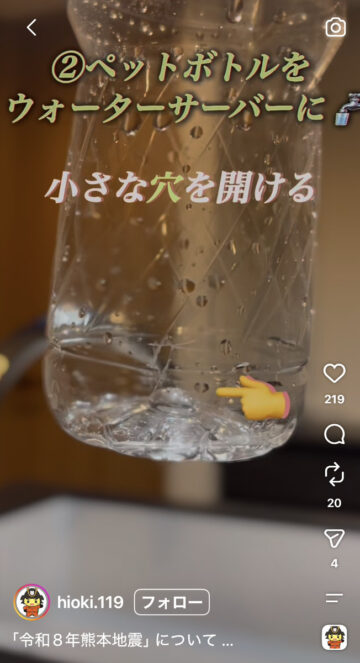
Task: Repost this reel
Action: pos(334,475)
